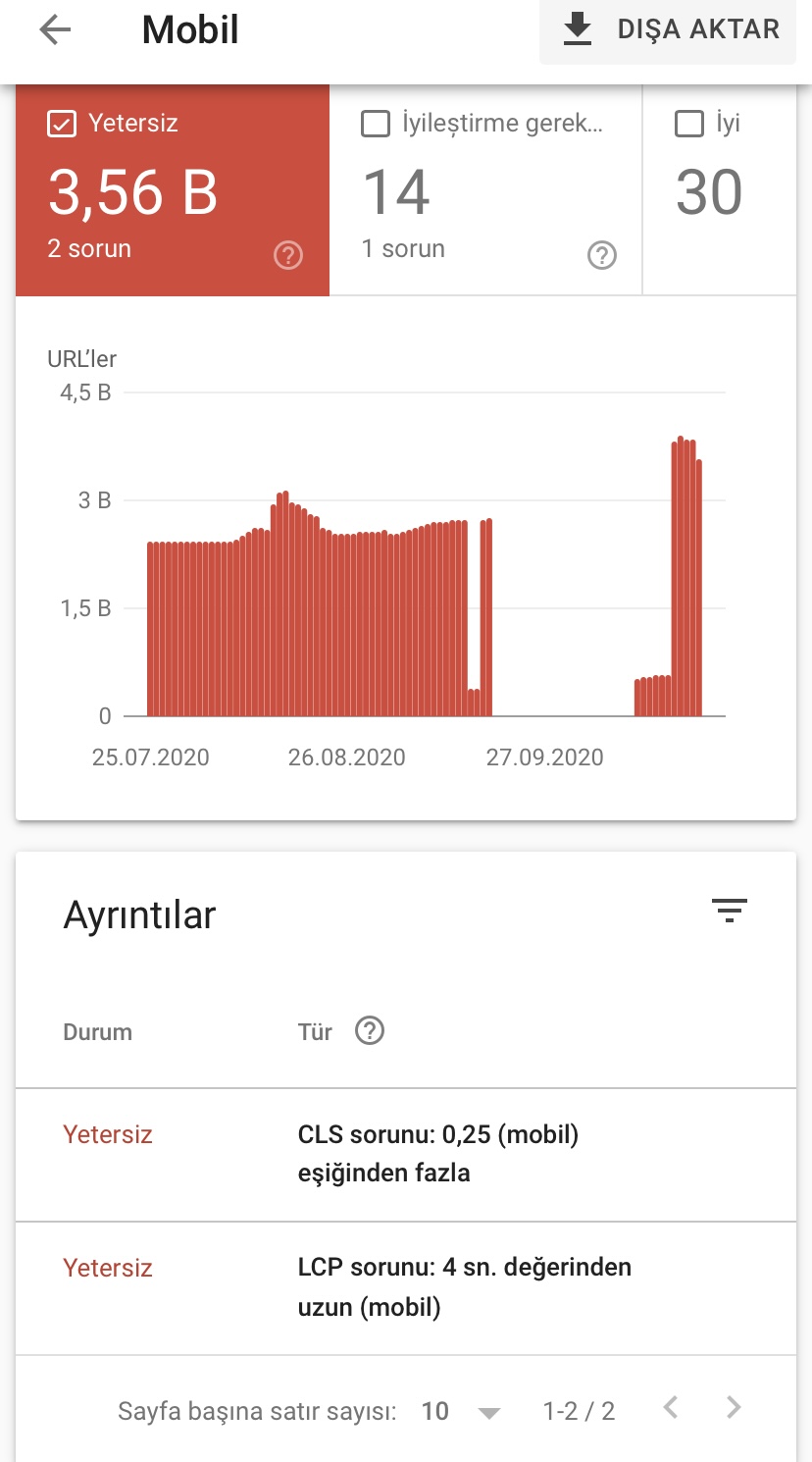
Task: Open the LCP sorunu row
Action: coord(406,1288)
